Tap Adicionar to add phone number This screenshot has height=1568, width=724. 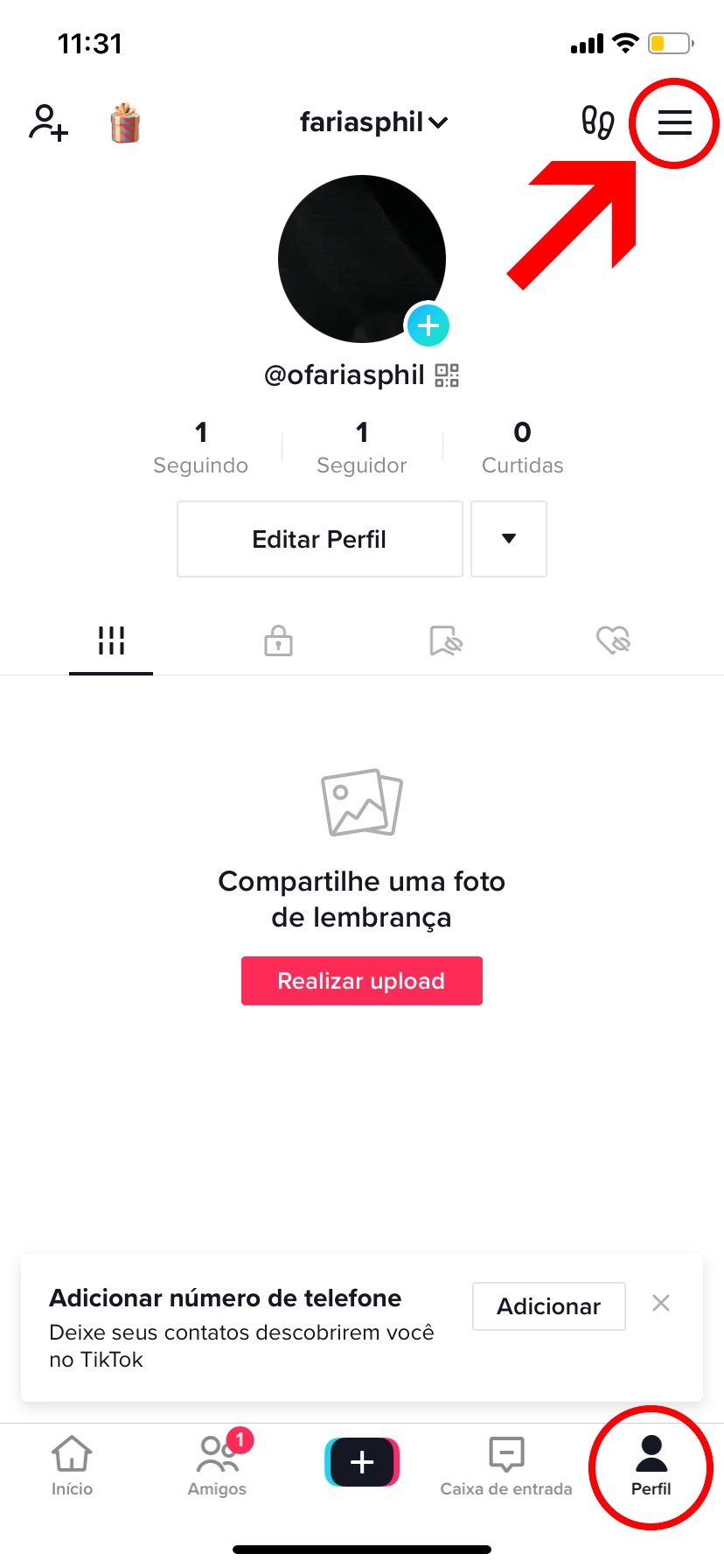548,1306
